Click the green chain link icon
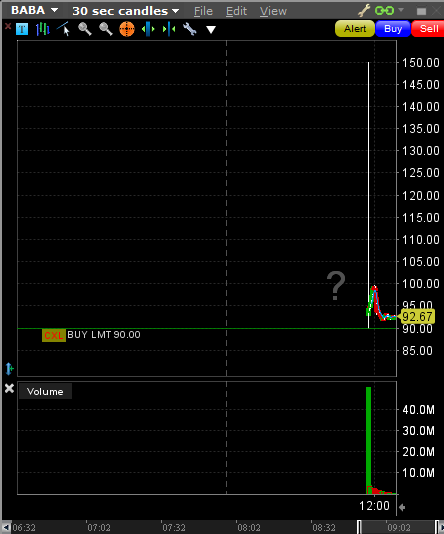Viewport: 444px width, 534px height. pyautogui.click(x=384, y=11)
